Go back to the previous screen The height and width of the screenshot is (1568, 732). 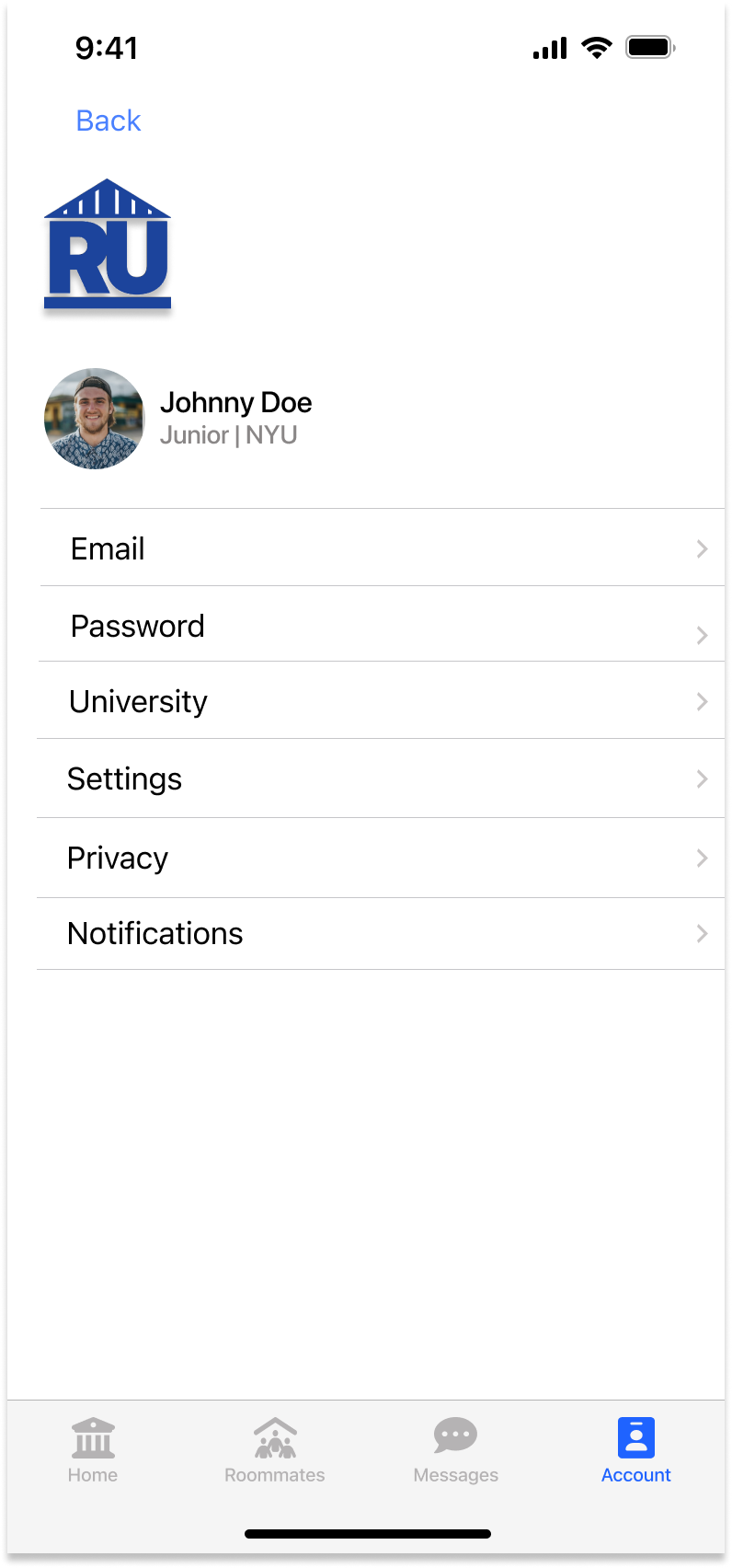coord(109,121)
